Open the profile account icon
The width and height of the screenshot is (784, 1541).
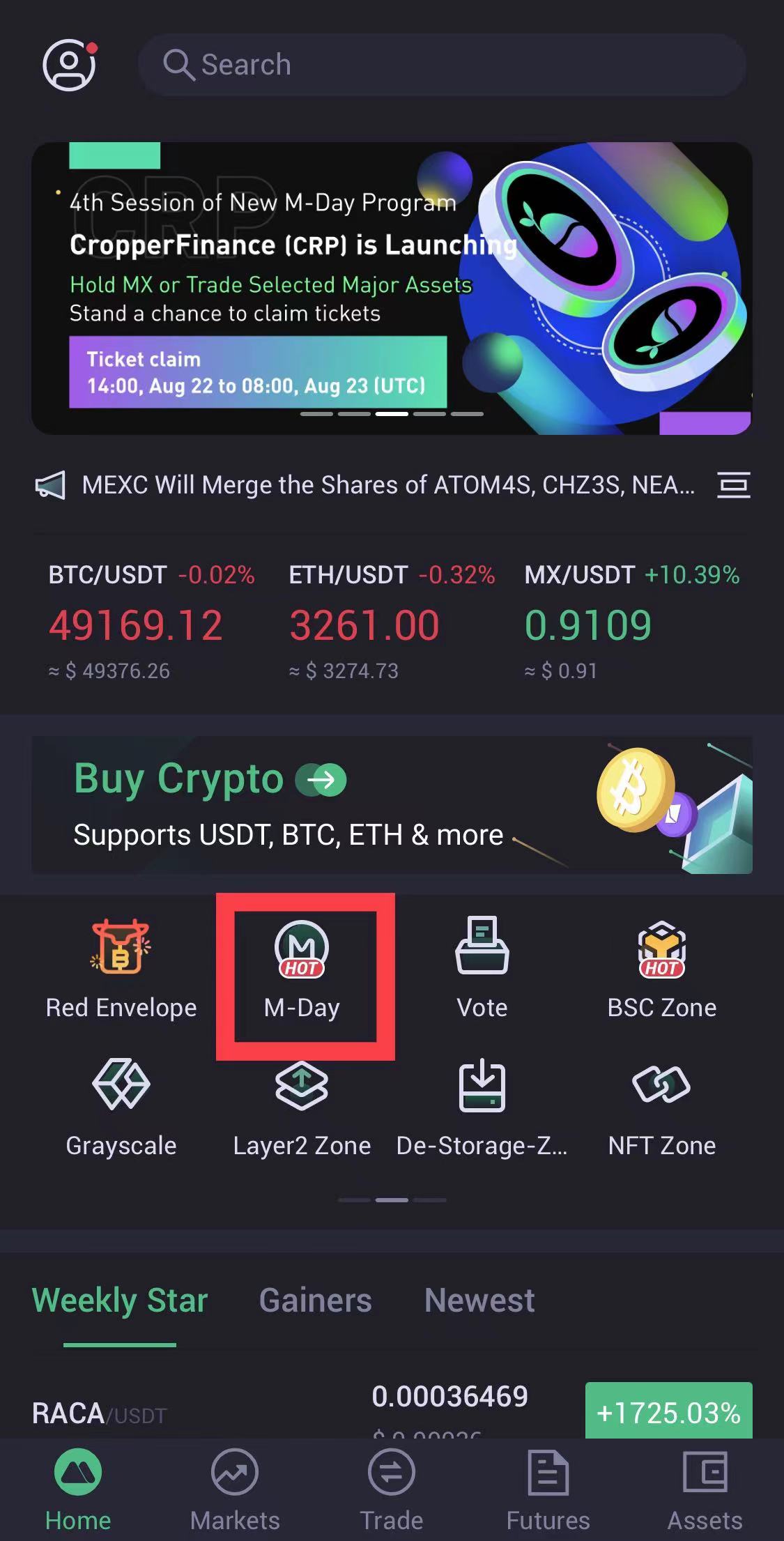(69, 65)
